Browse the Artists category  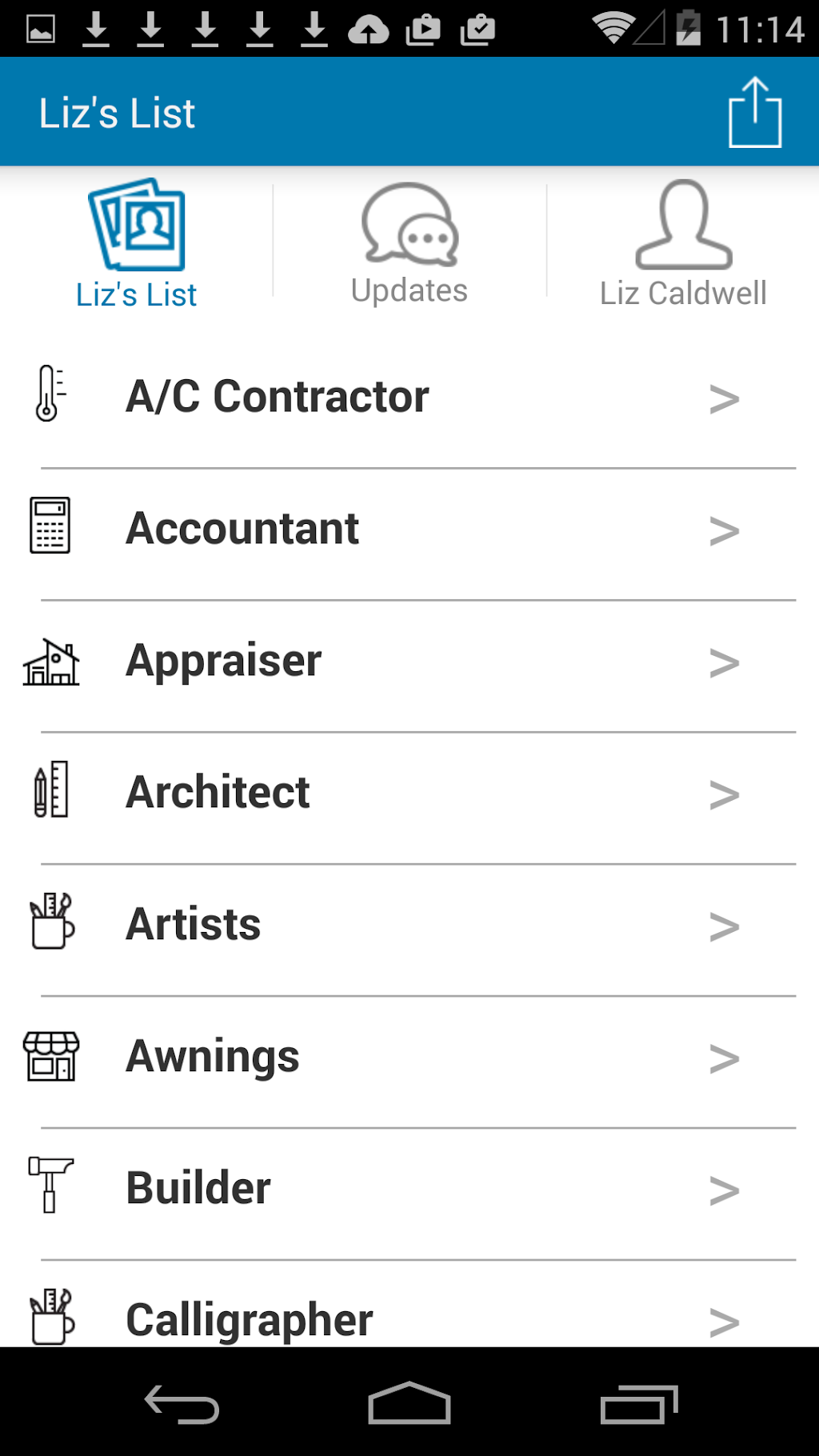click(x=409, y=925)
